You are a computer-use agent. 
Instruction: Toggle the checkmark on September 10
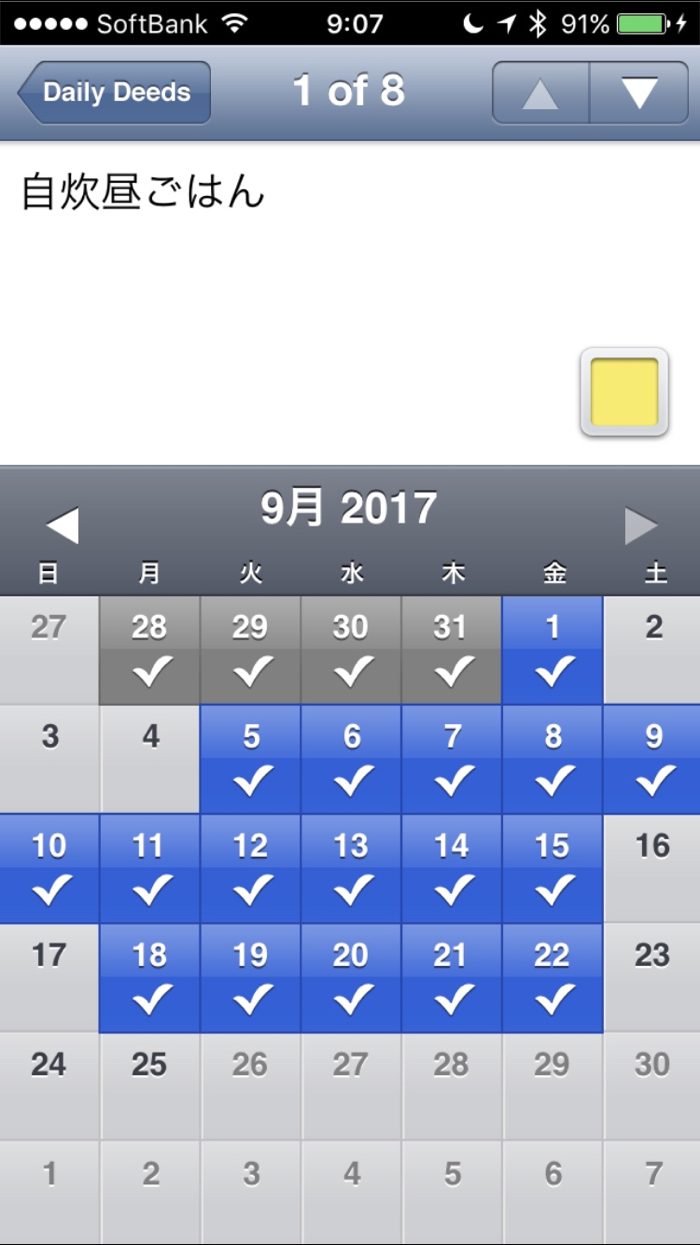pyautogui.click(x=49, y=868)
